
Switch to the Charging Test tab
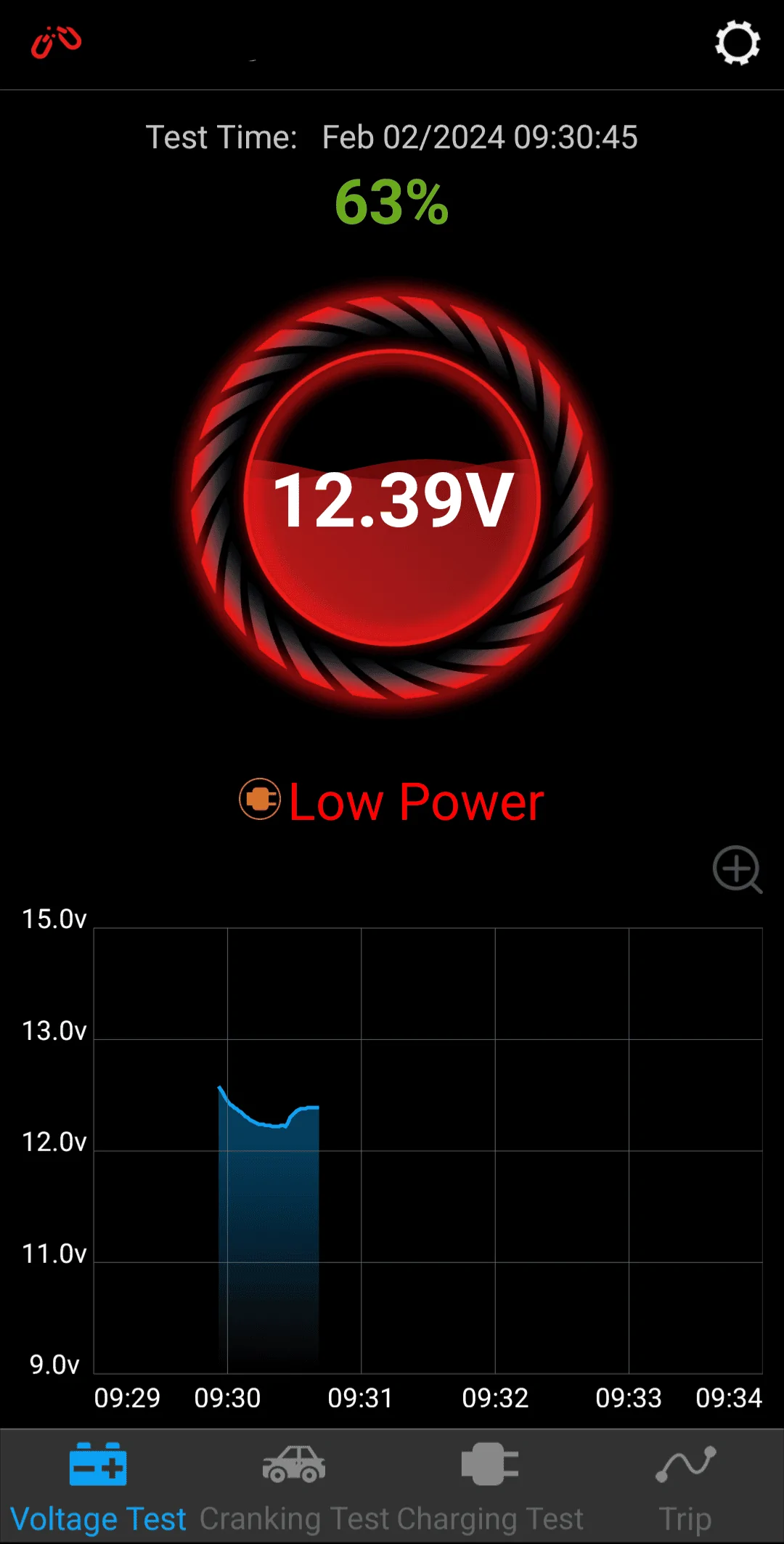pyautogui.click(x=489, y=1517)
